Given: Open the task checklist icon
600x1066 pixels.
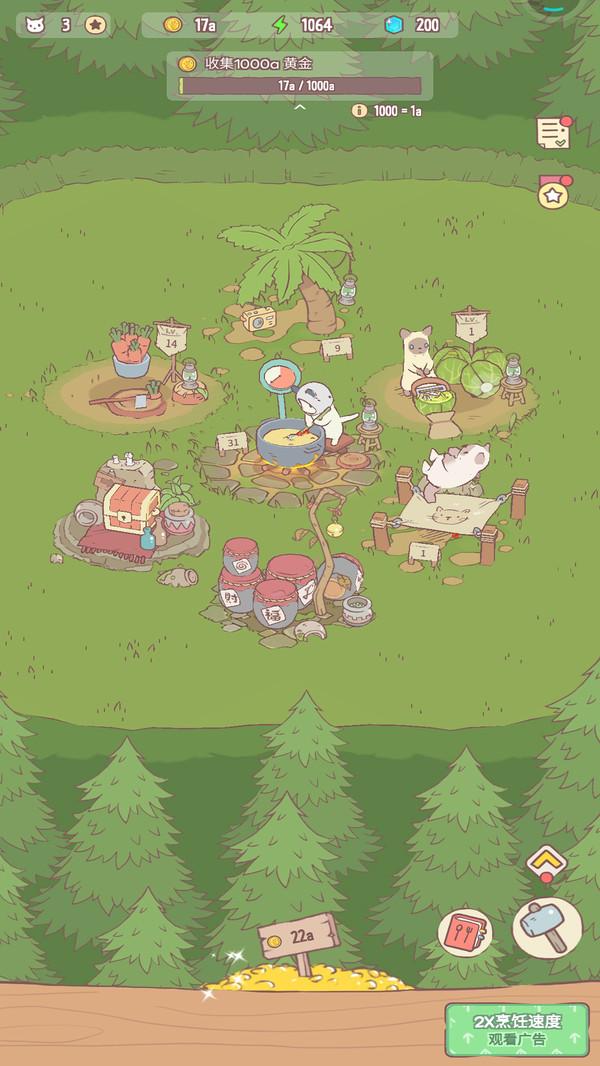Looking at the screenshot, I should click(551, 133).
